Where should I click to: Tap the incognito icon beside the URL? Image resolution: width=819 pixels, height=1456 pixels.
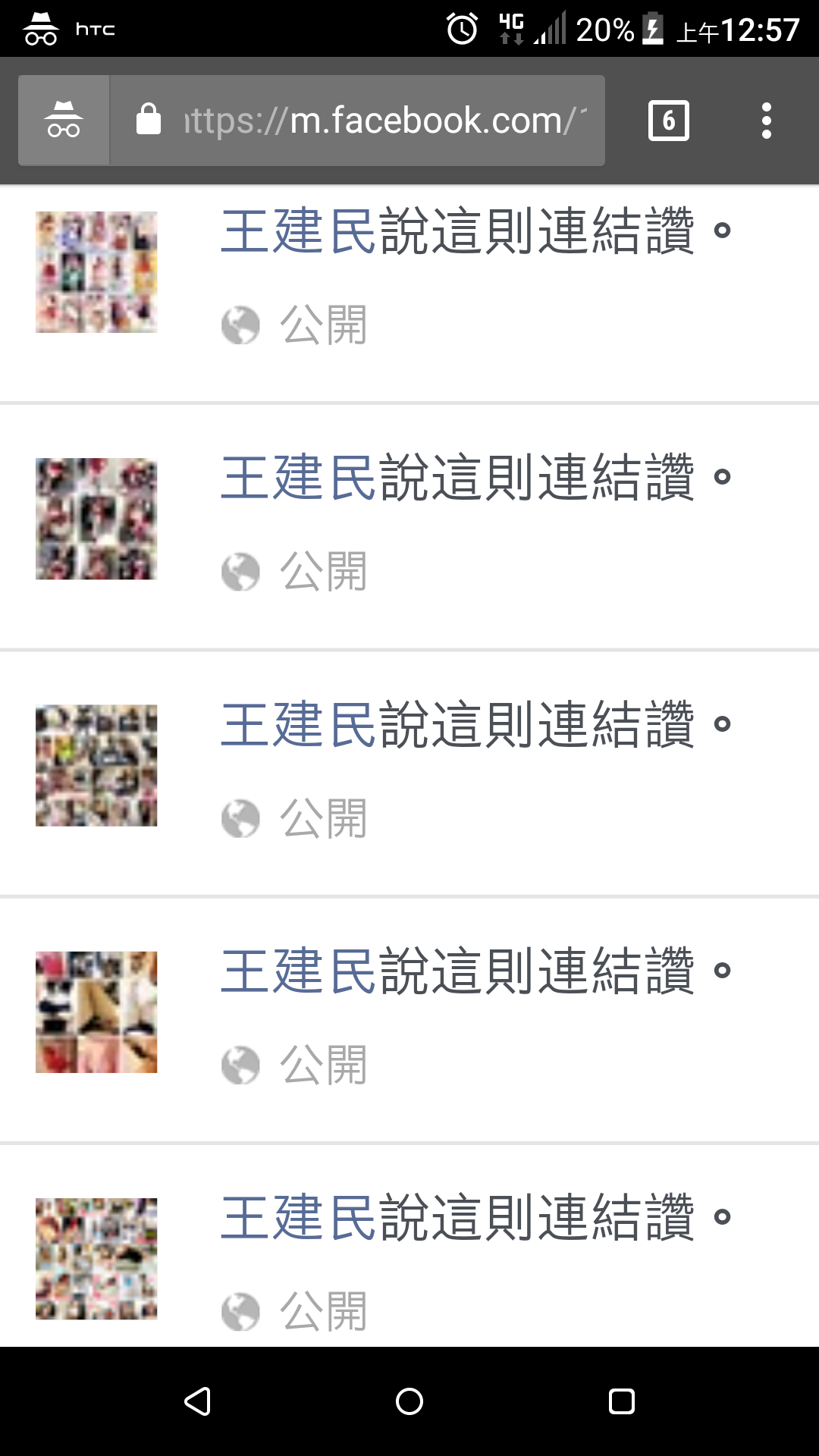[64, 121]
